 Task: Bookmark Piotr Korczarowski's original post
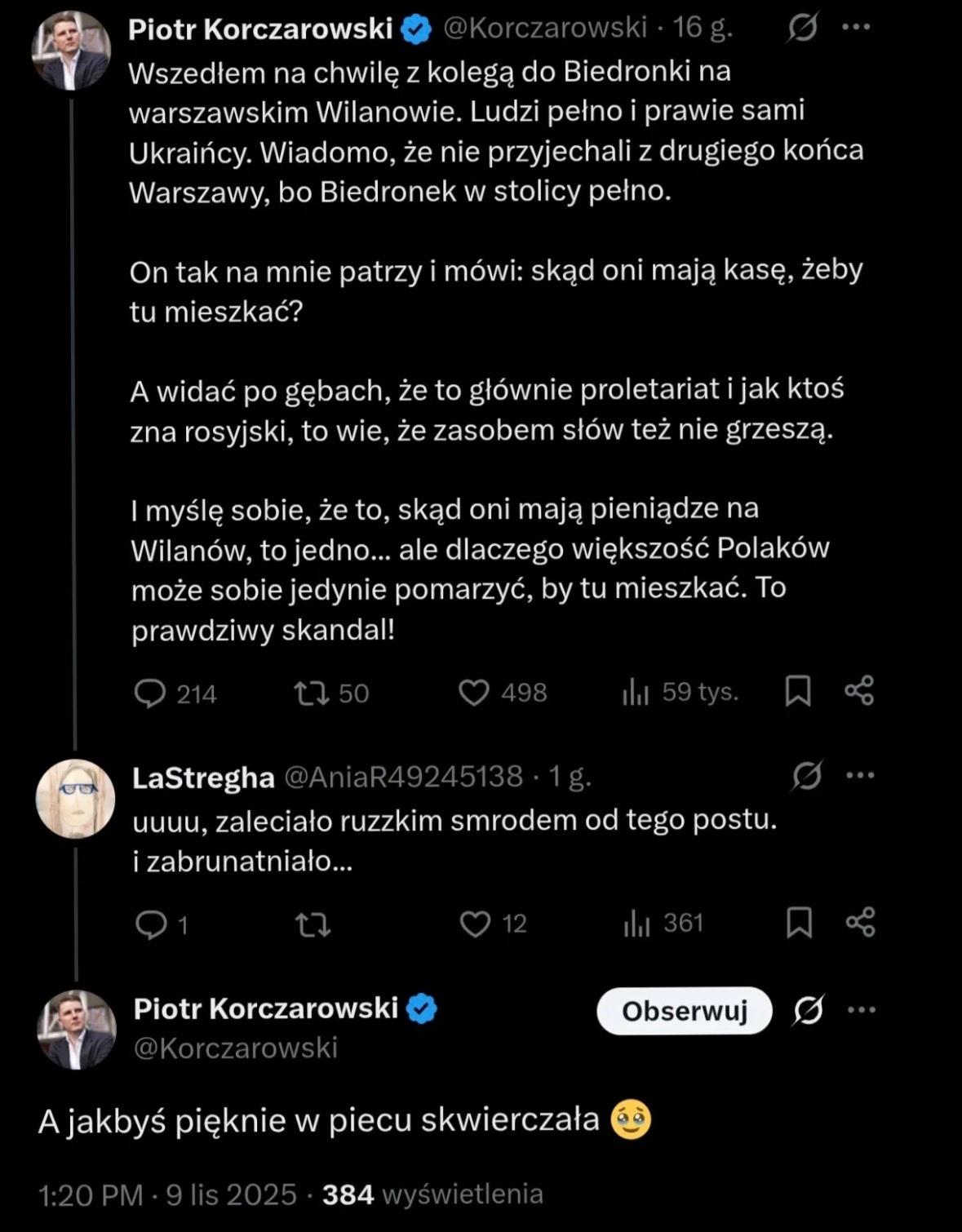pos(797,692)
